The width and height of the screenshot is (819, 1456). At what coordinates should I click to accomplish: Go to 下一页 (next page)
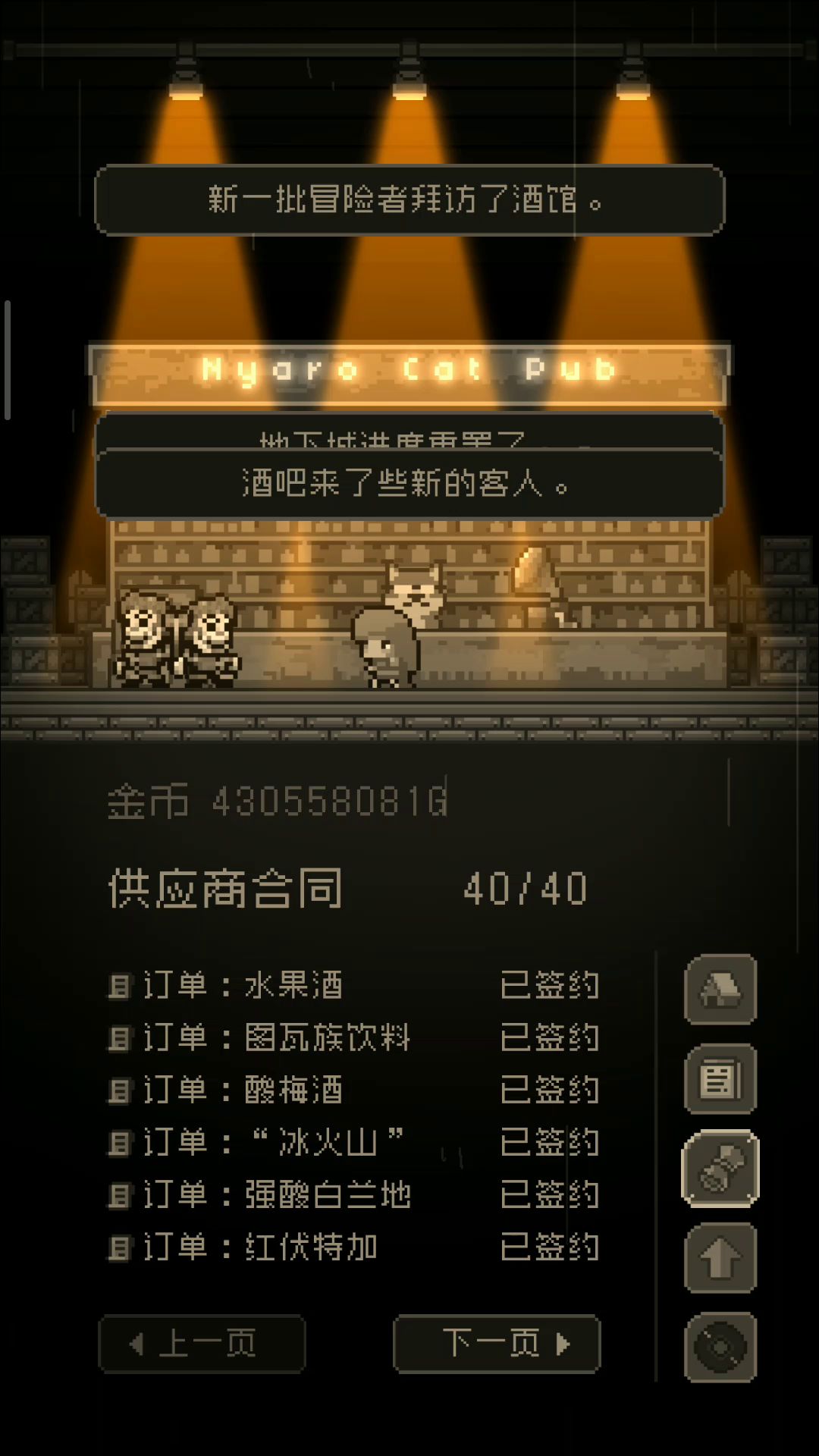497,1344
